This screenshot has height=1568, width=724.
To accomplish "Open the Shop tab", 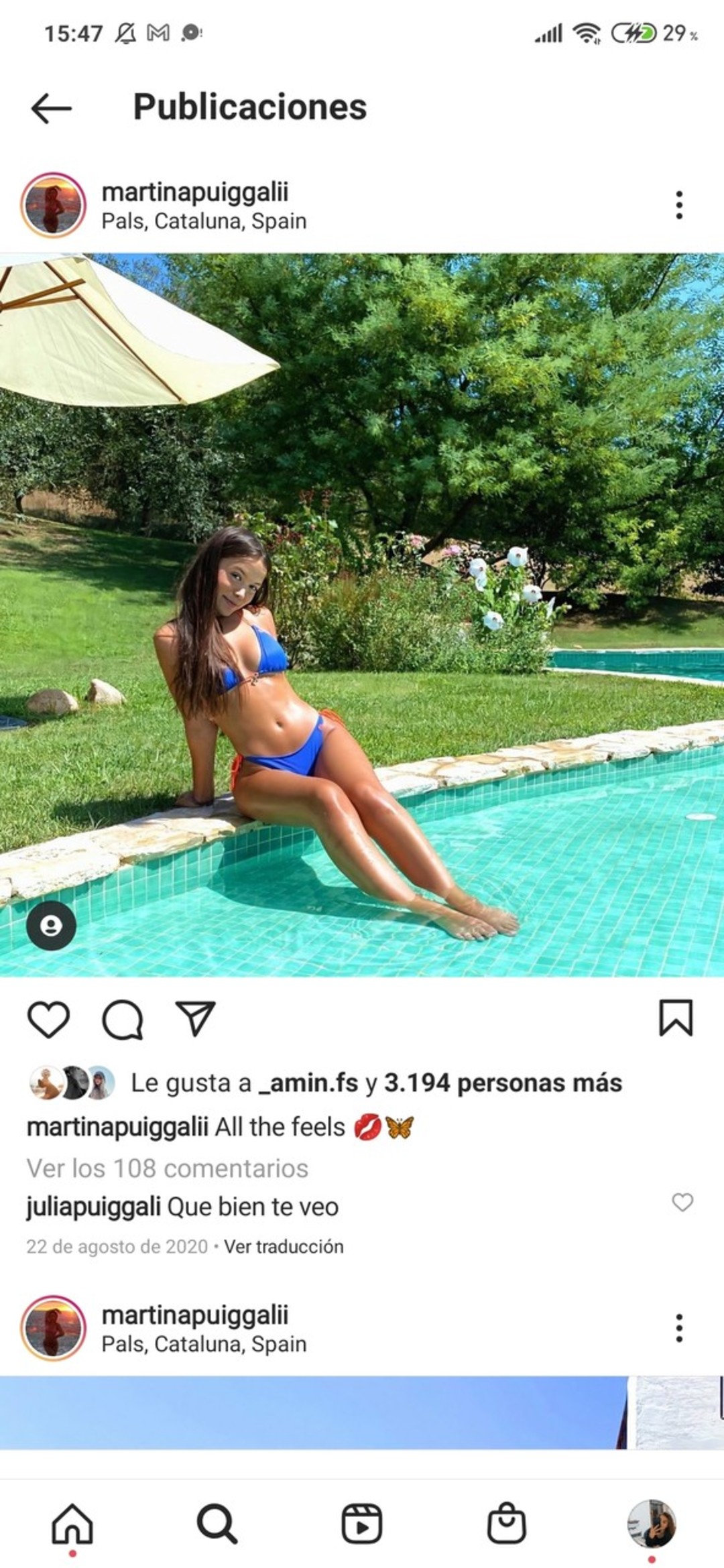I will (506, 1524).
